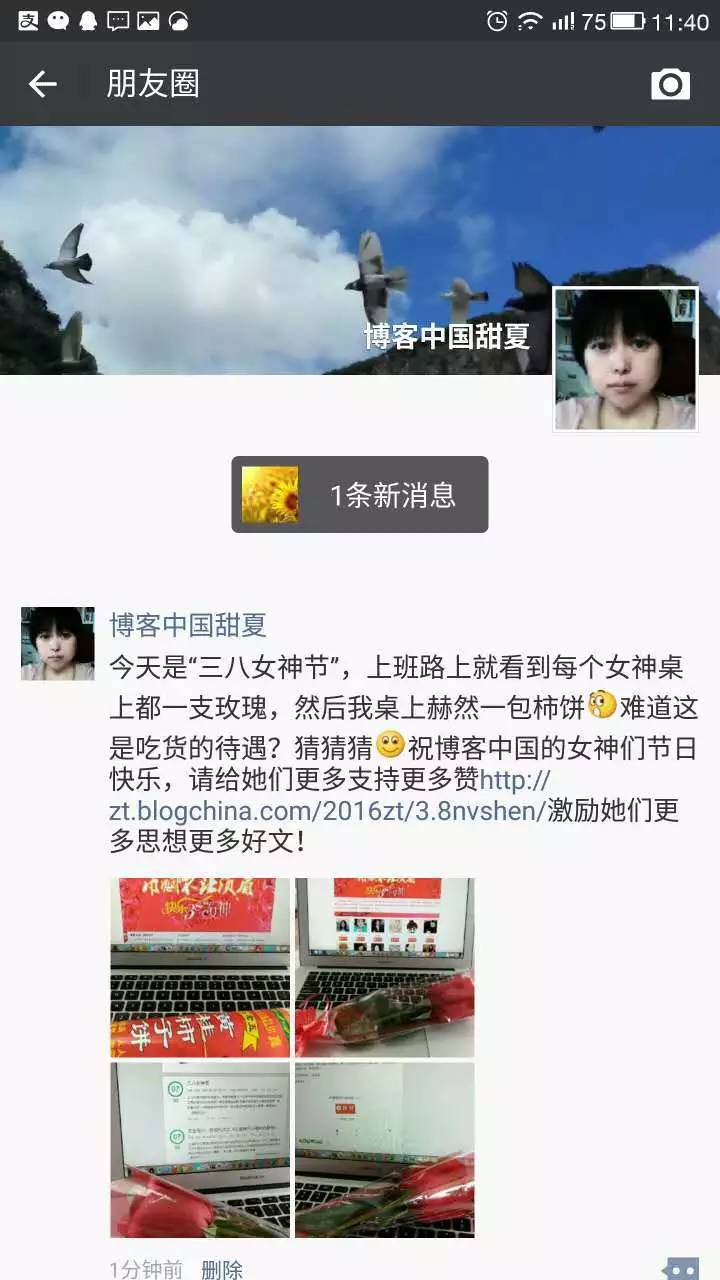The width and height of the screenshot is (720, 1280).
Task: View third photo in bottom-left of grid
Action: (x=200, y=1150)
